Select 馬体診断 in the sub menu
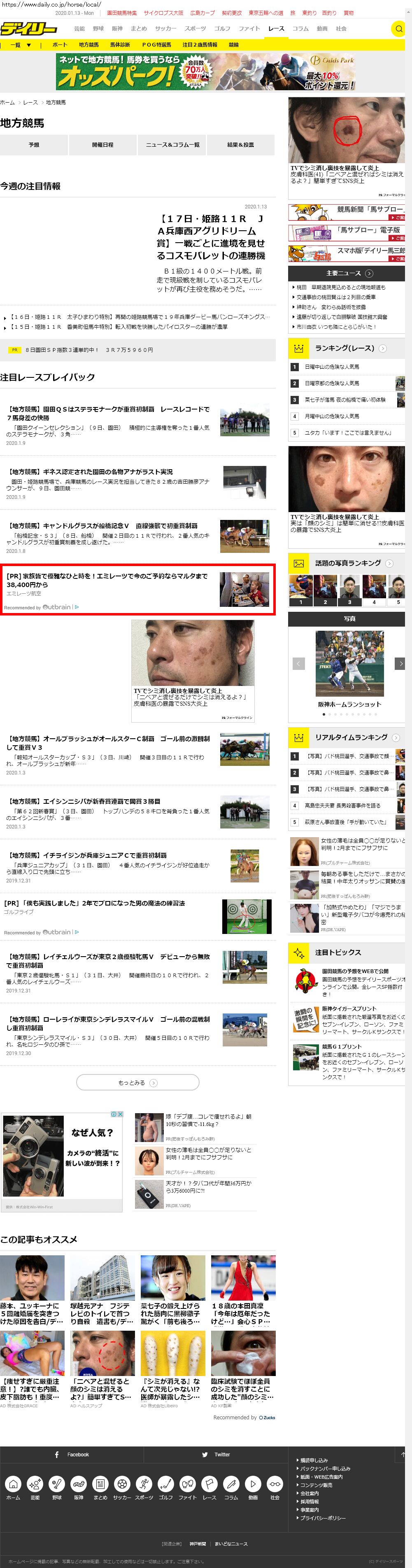412x1568 pixels. [120, 44]
